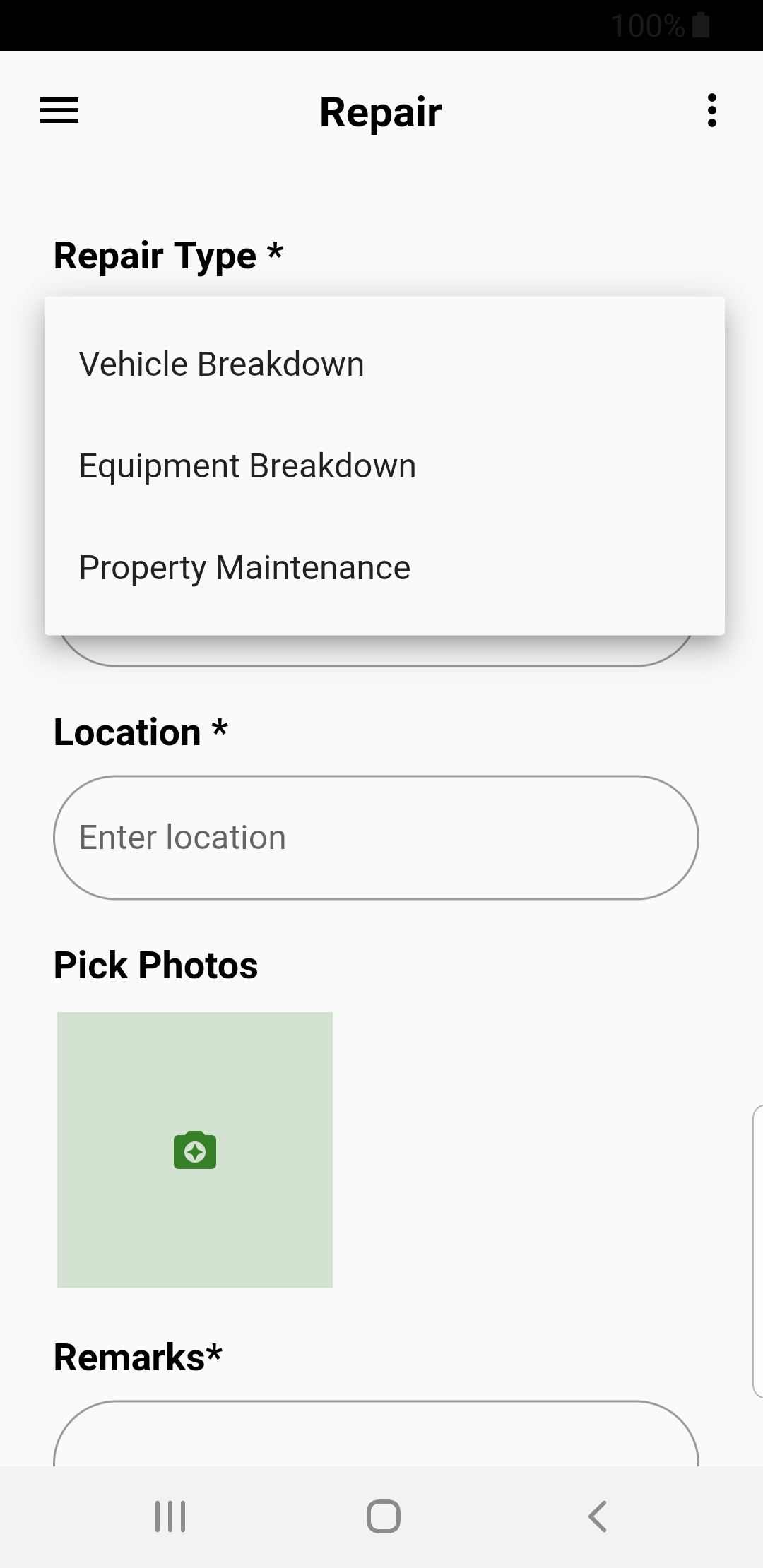The height and width of the screenshot is (1568, 763).
Task: Choose Equipment Breakdown from the list
Action: pos(247,466)
